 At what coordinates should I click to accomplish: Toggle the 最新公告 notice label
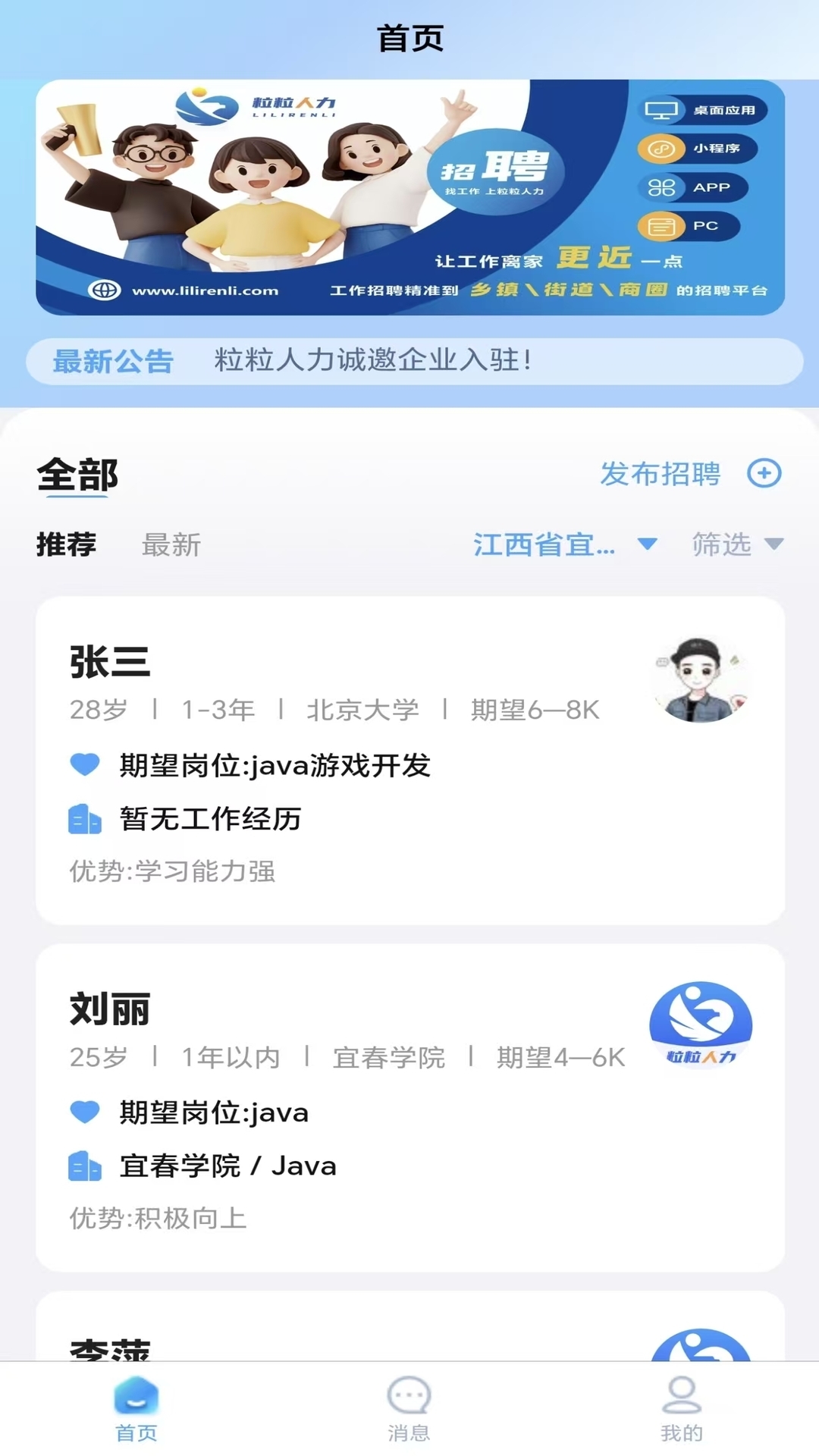pos(112,360)
